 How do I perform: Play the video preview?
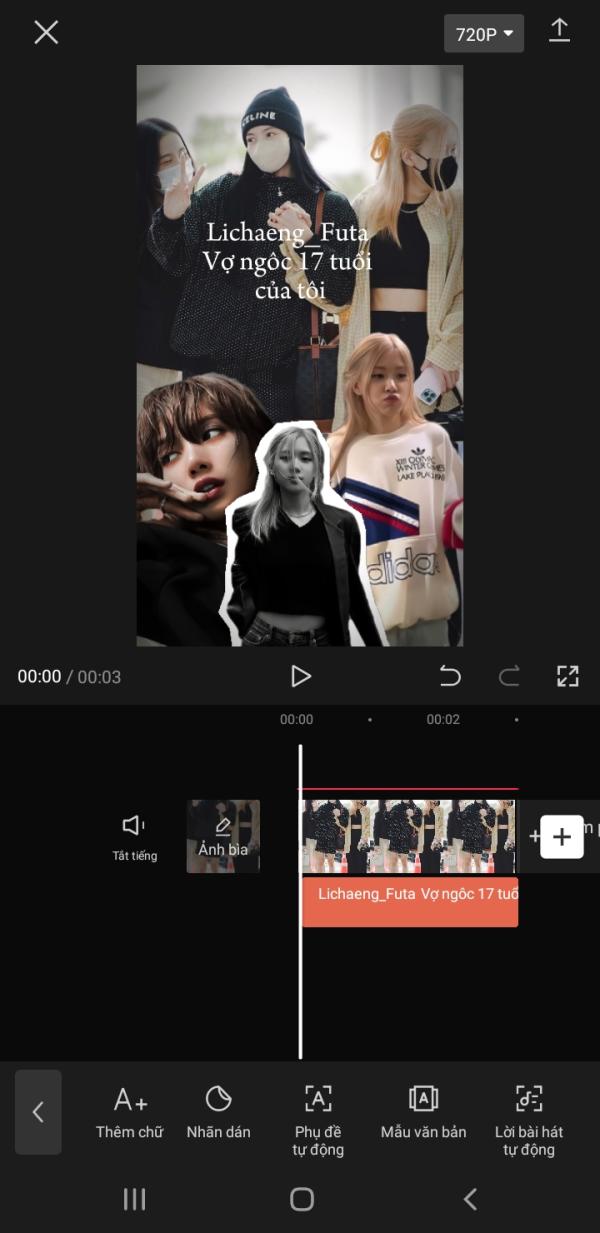300,676
